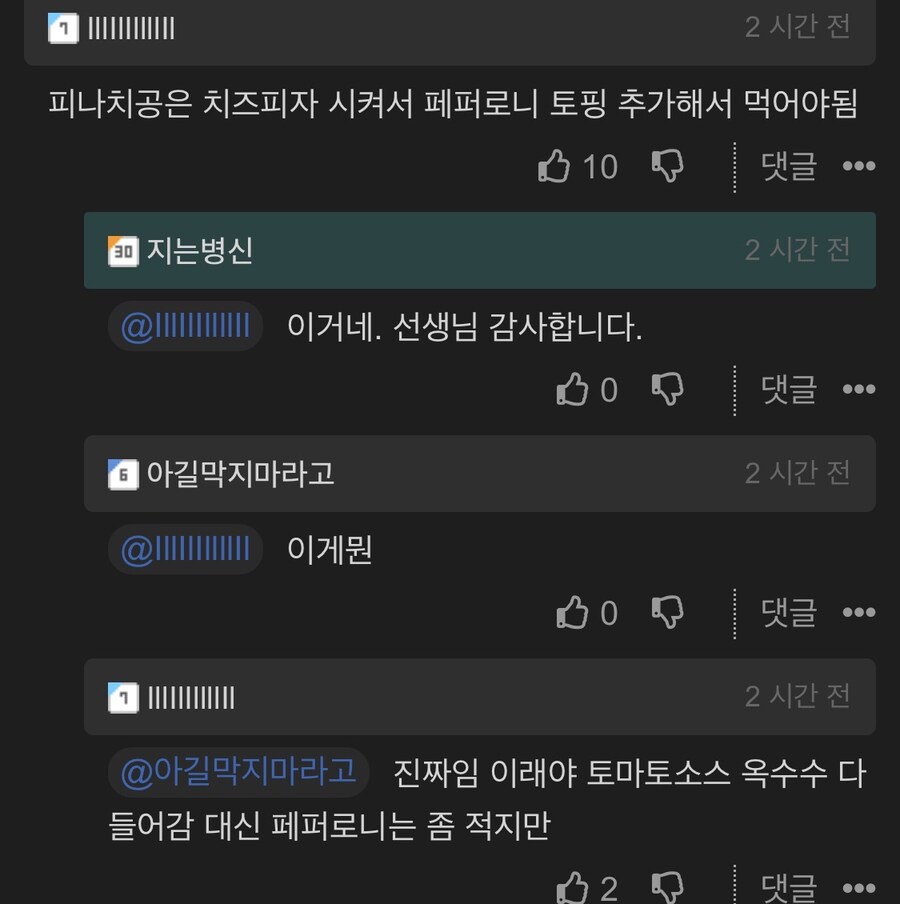Open overflow menu on 지는병신's reply
This screenshot has width=900, height=904.
click(x=858, y=389)
